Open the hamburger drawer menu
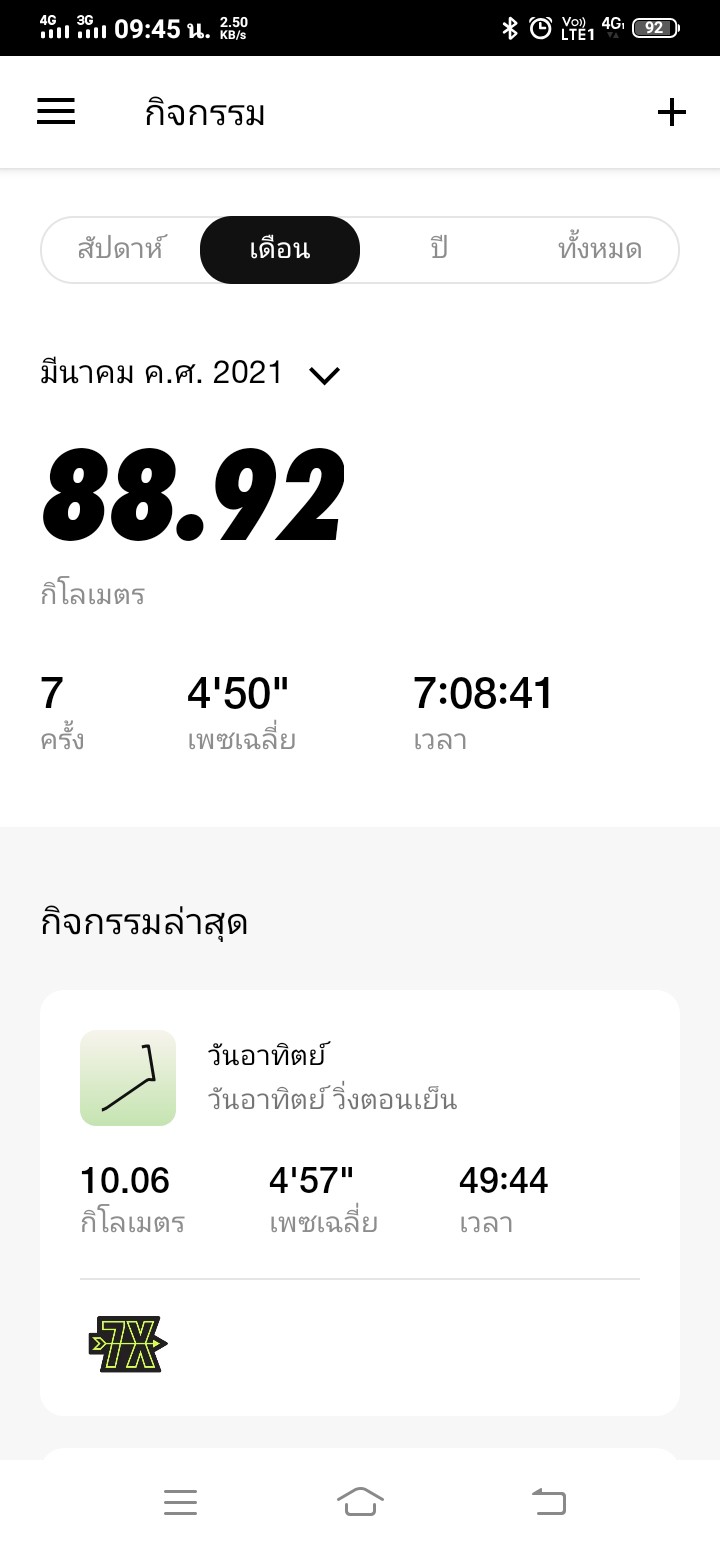Screen dimensions: 720x1544 point(56,112)
